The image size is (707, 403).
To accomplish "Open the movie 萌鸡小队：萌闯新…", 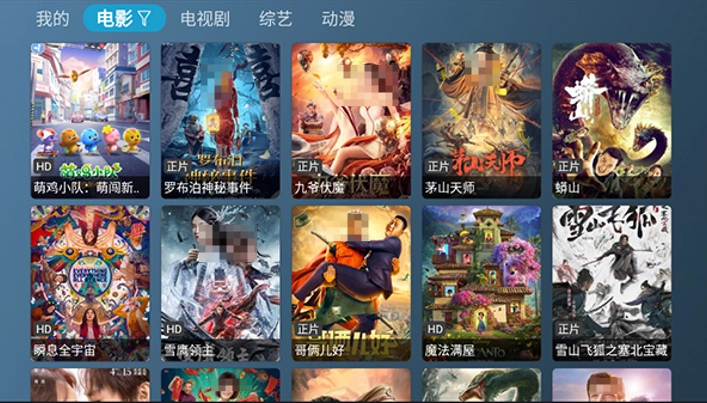I will (x=90, y=120).
